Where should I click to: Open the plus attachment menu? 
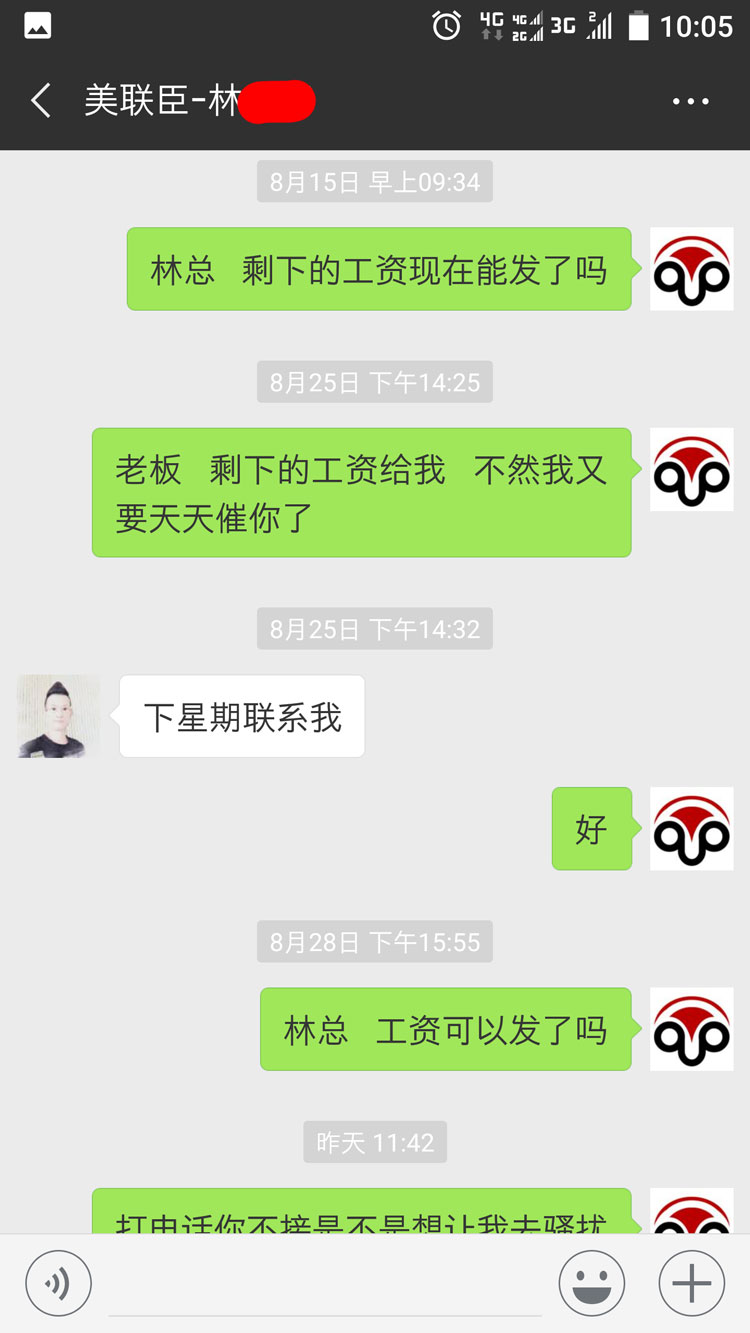pos(691,1283)
